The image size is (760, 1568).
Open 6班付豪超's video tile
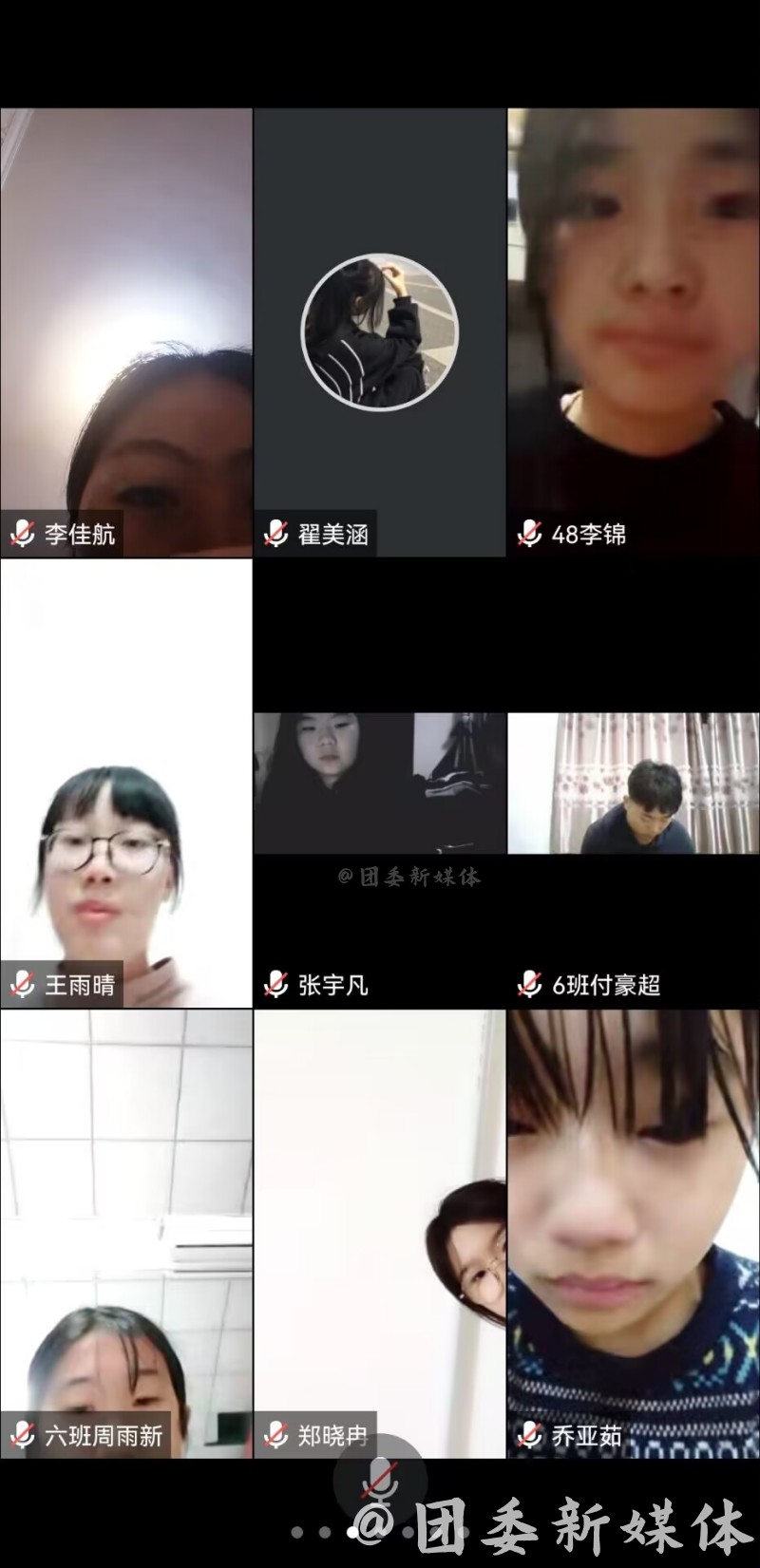(x=634, y=783)
